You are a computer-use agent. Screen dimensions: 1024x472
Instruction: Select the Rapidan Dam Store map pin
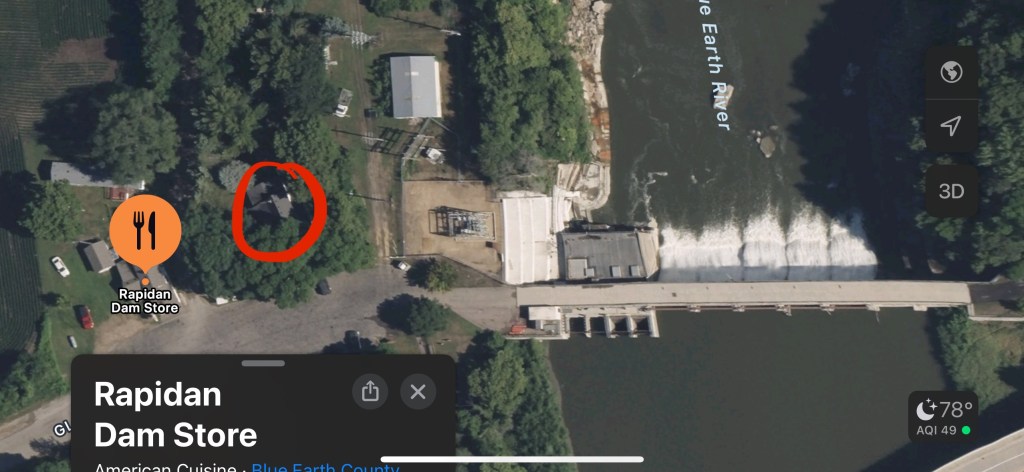[146, 234]
